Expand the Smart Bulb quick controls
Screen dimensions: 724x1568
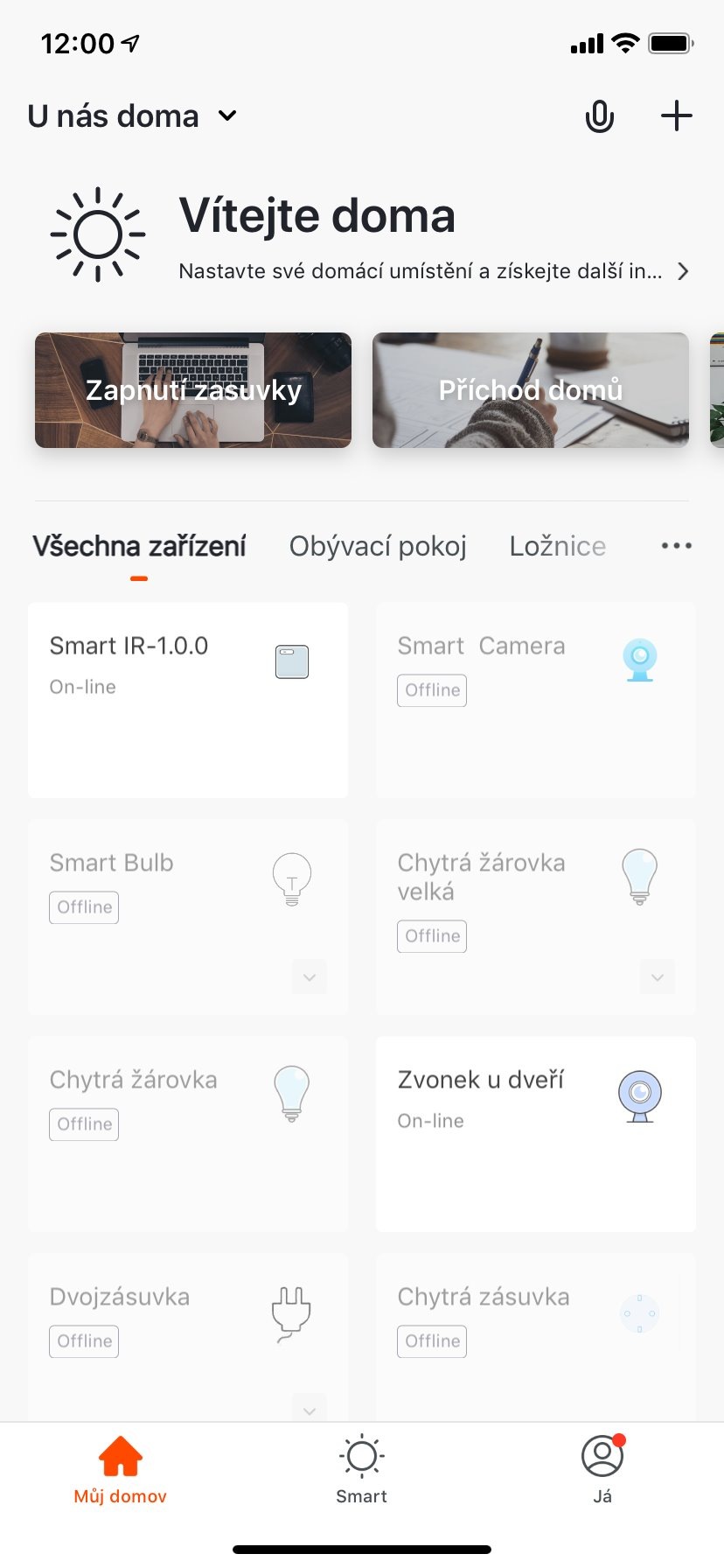pos(310,977)
